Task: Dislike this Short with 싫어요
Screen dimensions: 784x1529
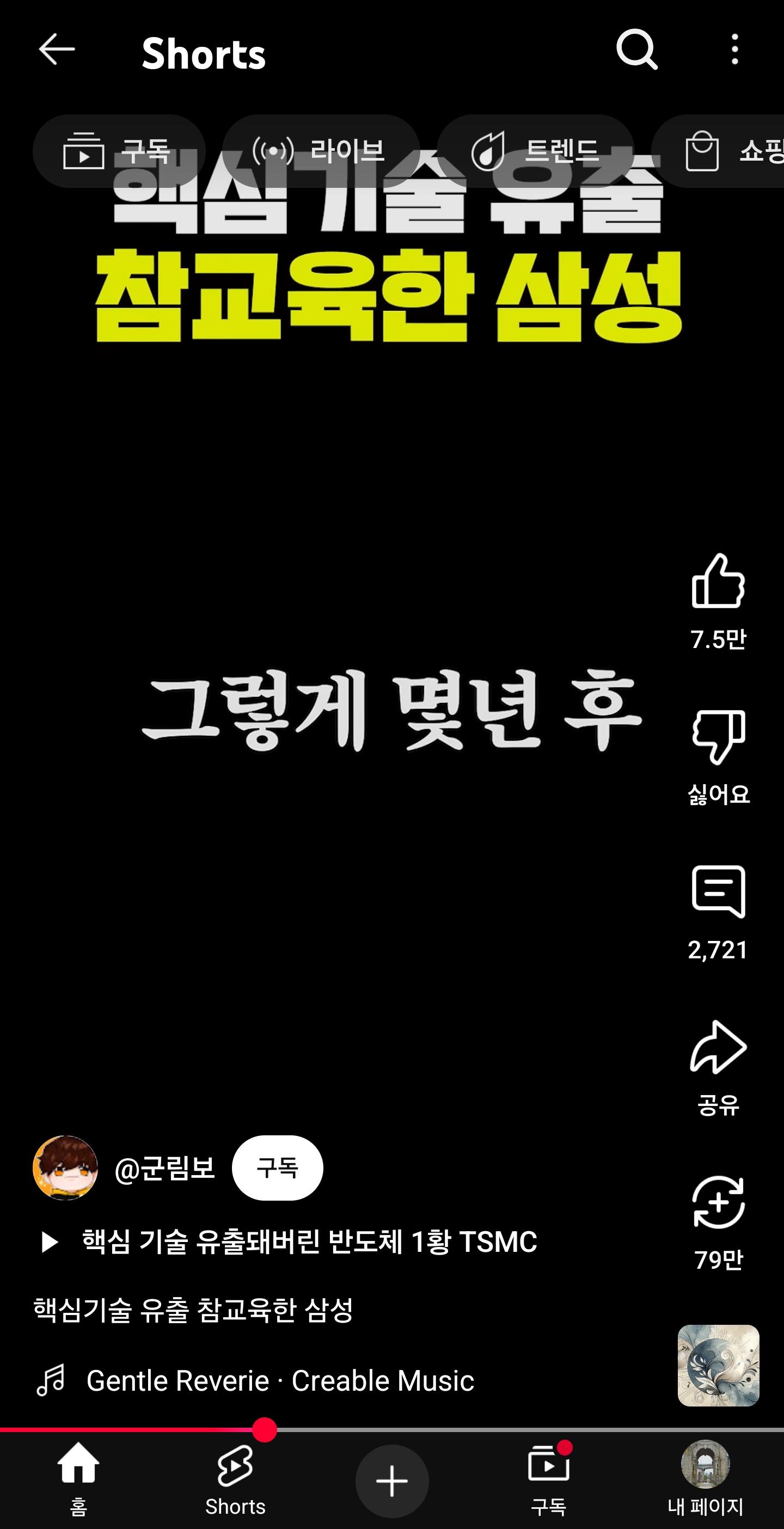Action: point(718,737)
